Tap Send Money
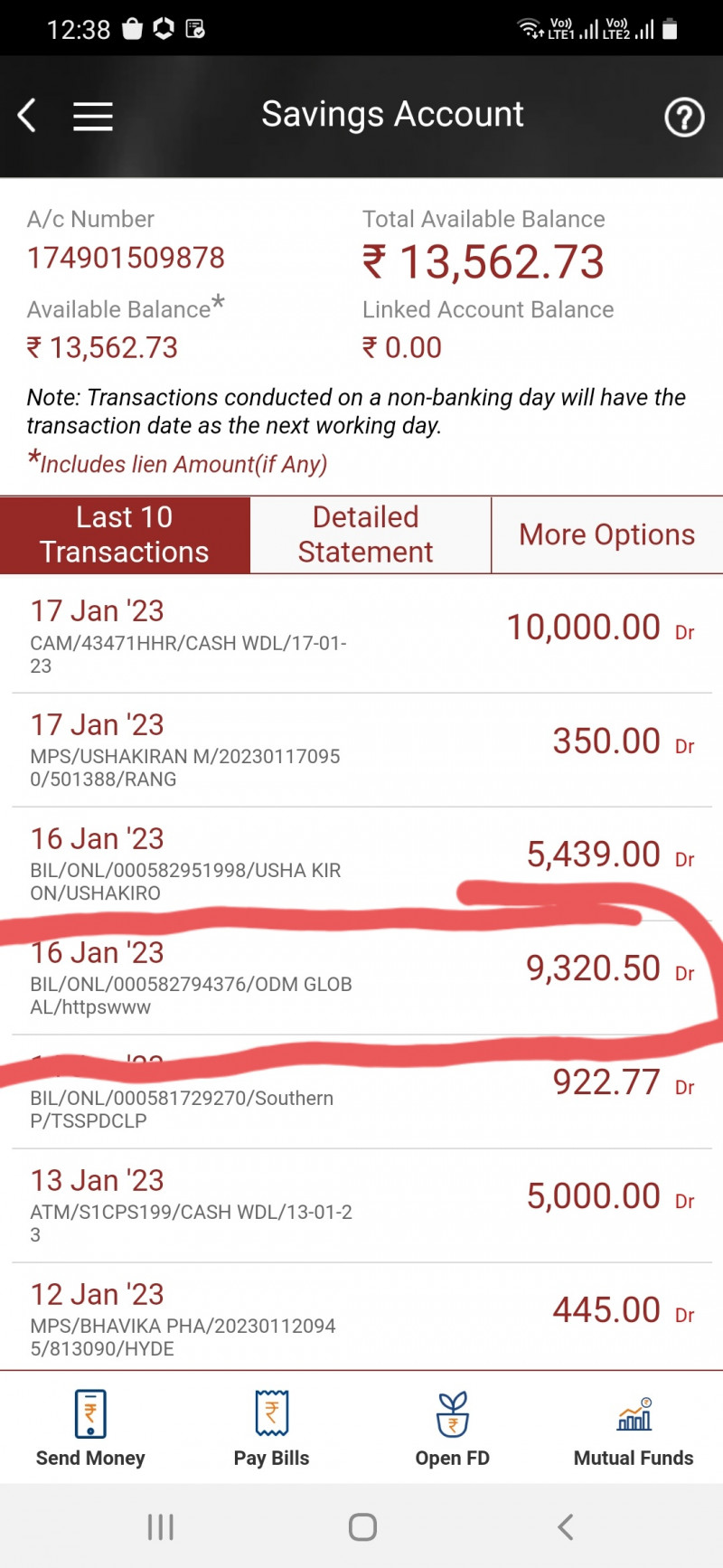The image size is (723, 1568). (90, 1428)
